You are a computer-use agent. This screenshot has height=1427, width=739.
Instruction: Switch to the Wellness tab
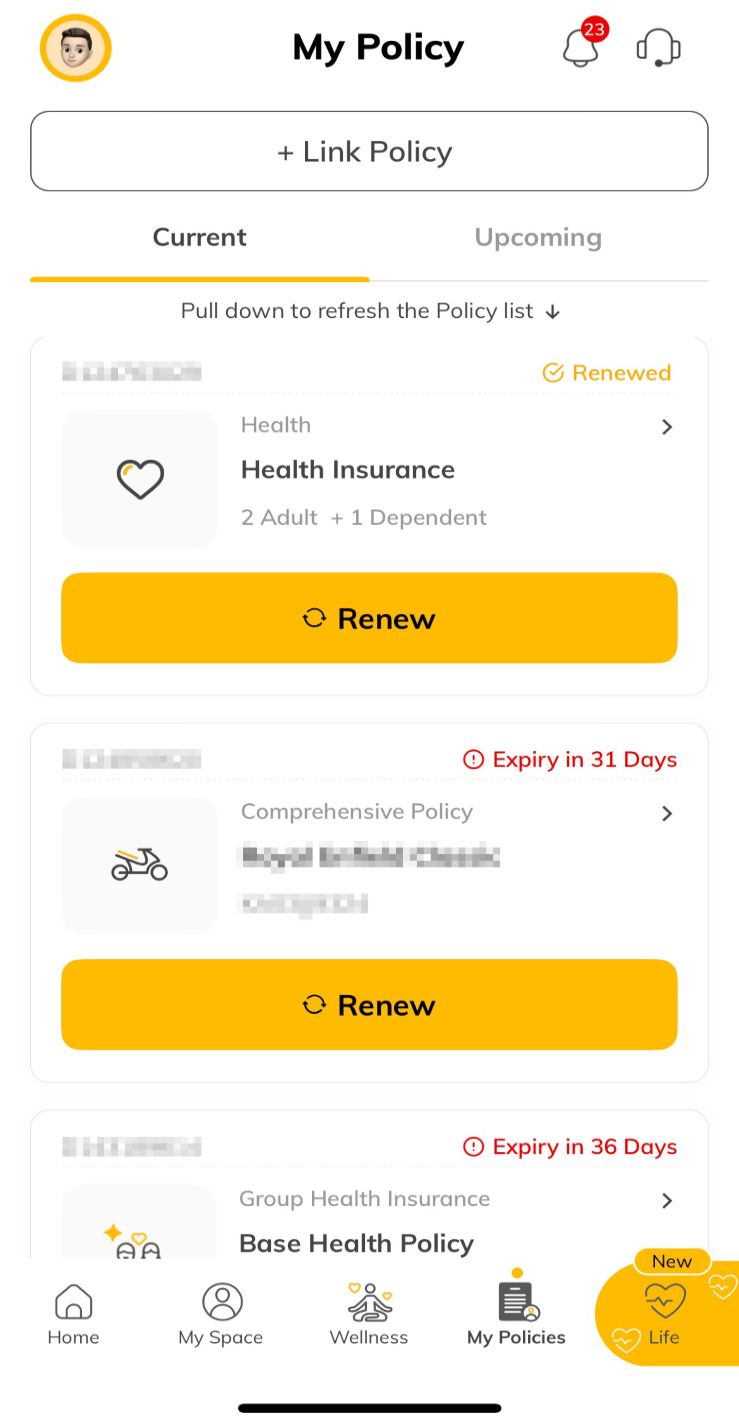tap(369, 1315)
